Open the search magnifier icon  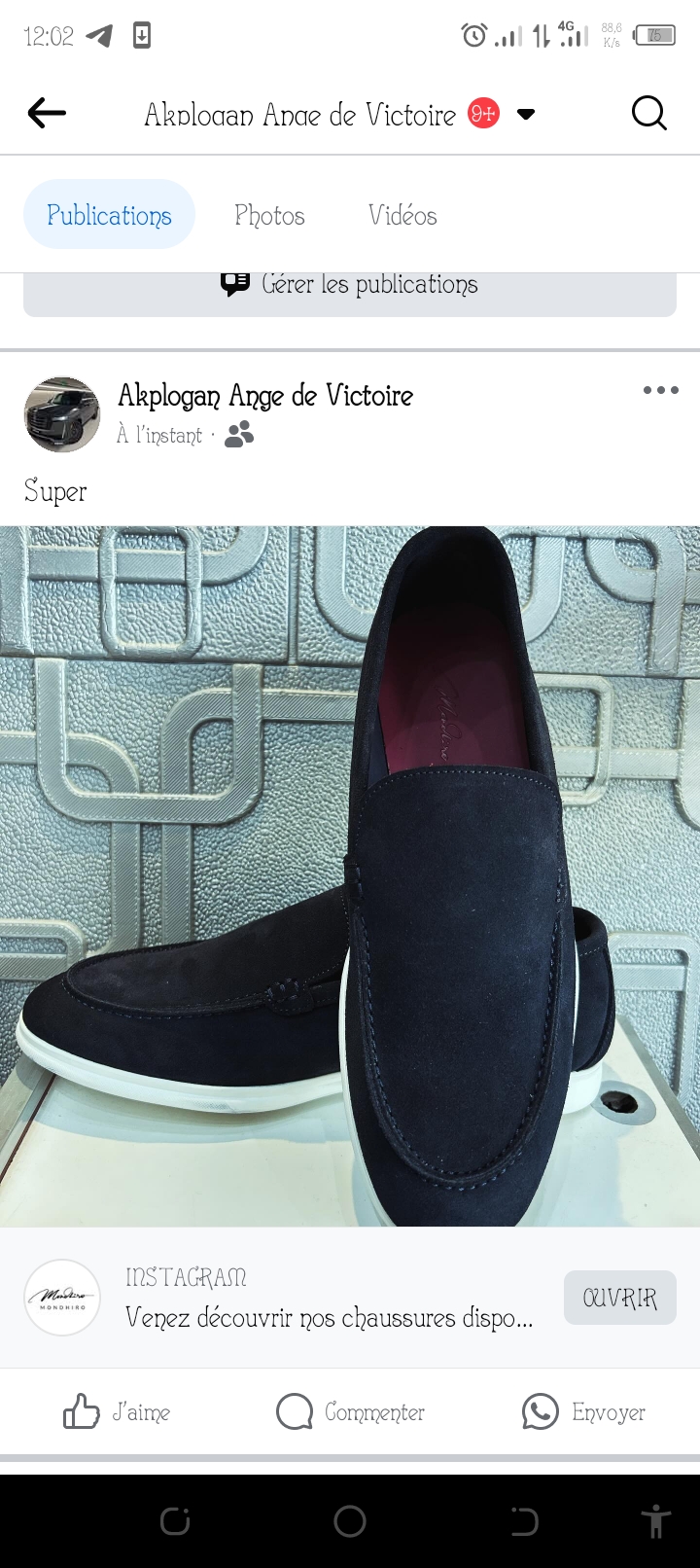[649, 114]
